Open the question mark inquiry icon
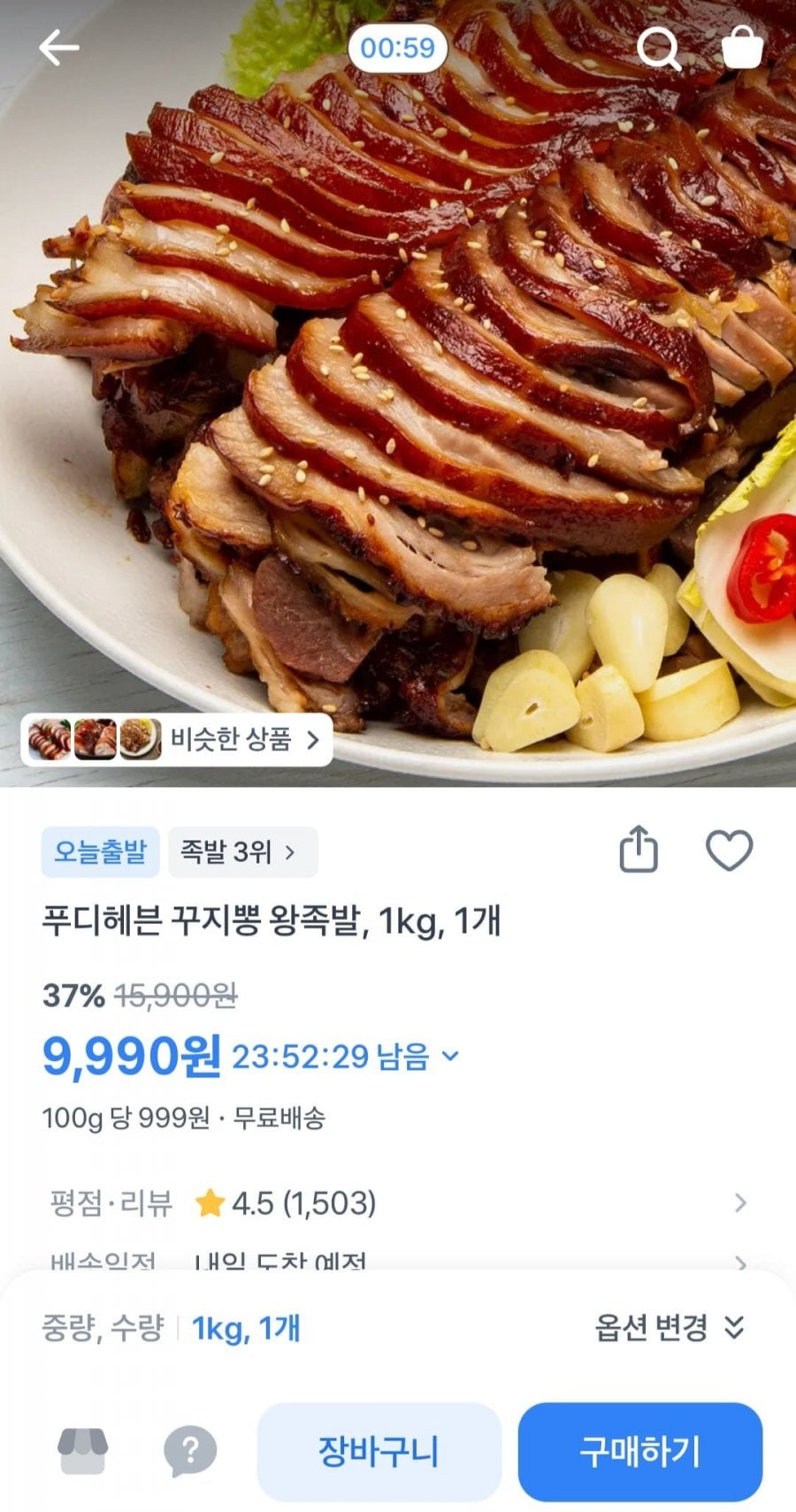Viewport: 796px width, 1512px height. (x=189, y=1451)
